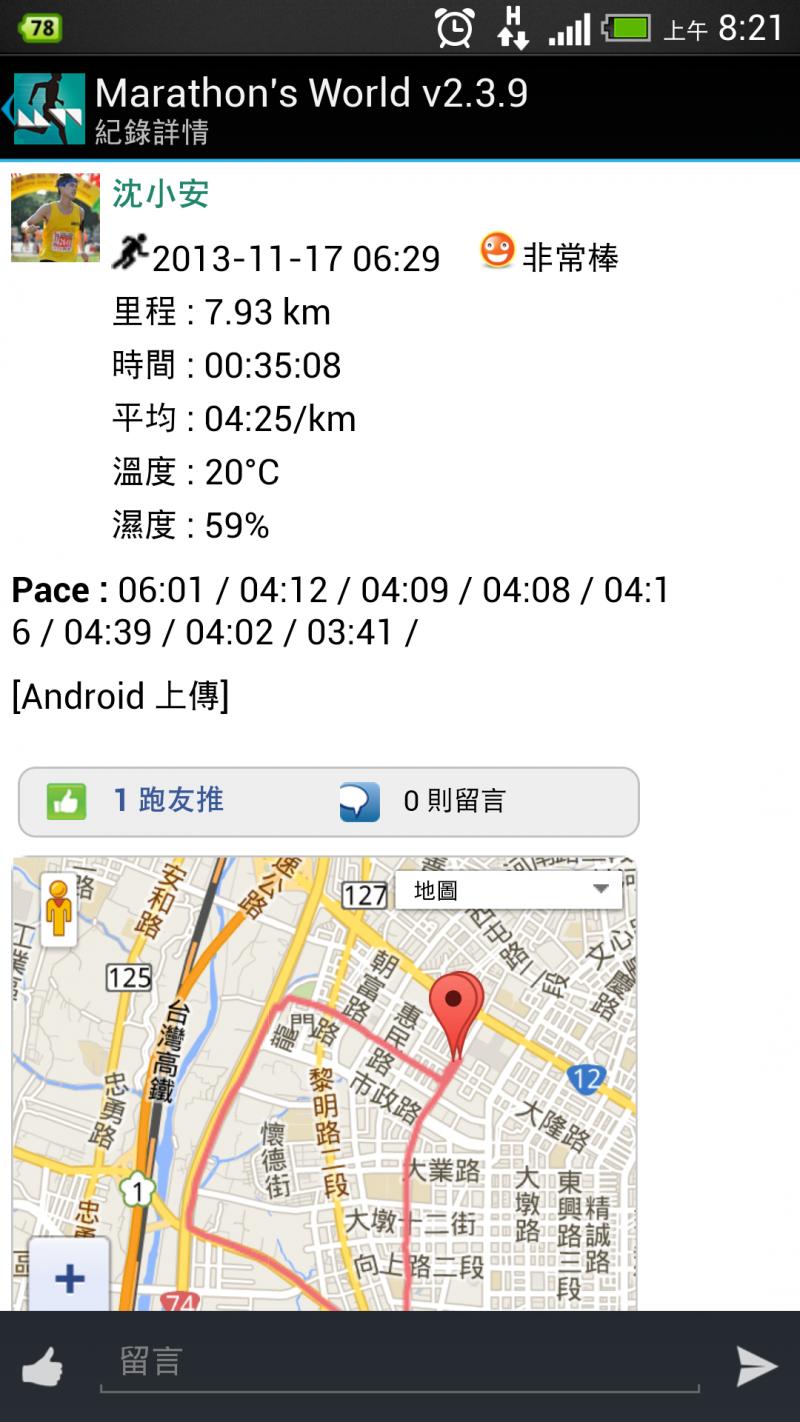Tap the 留言 comment input field
The width and height of the screenshot is (800, 1422).
(398, 1362)
